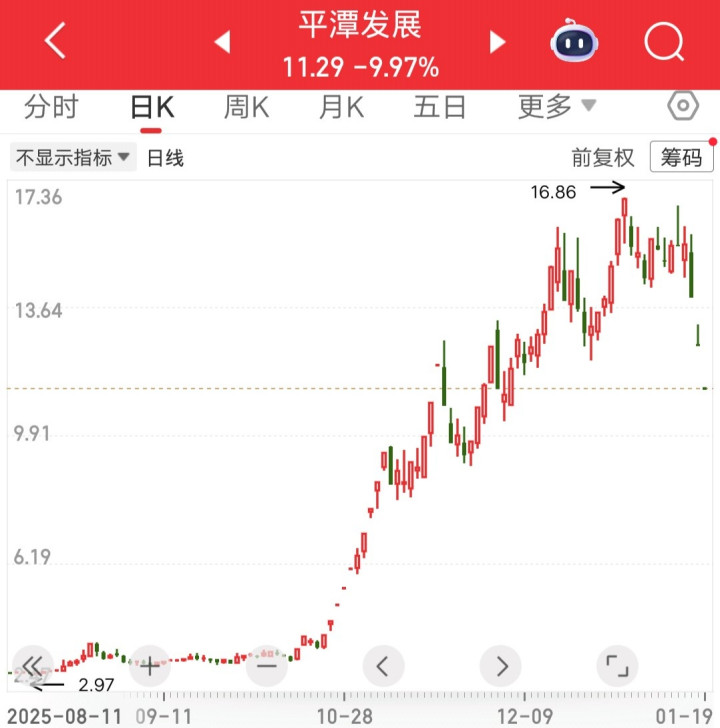720x728 pixels.
Task: Go back using the header arrow
Action: (55, 42)
